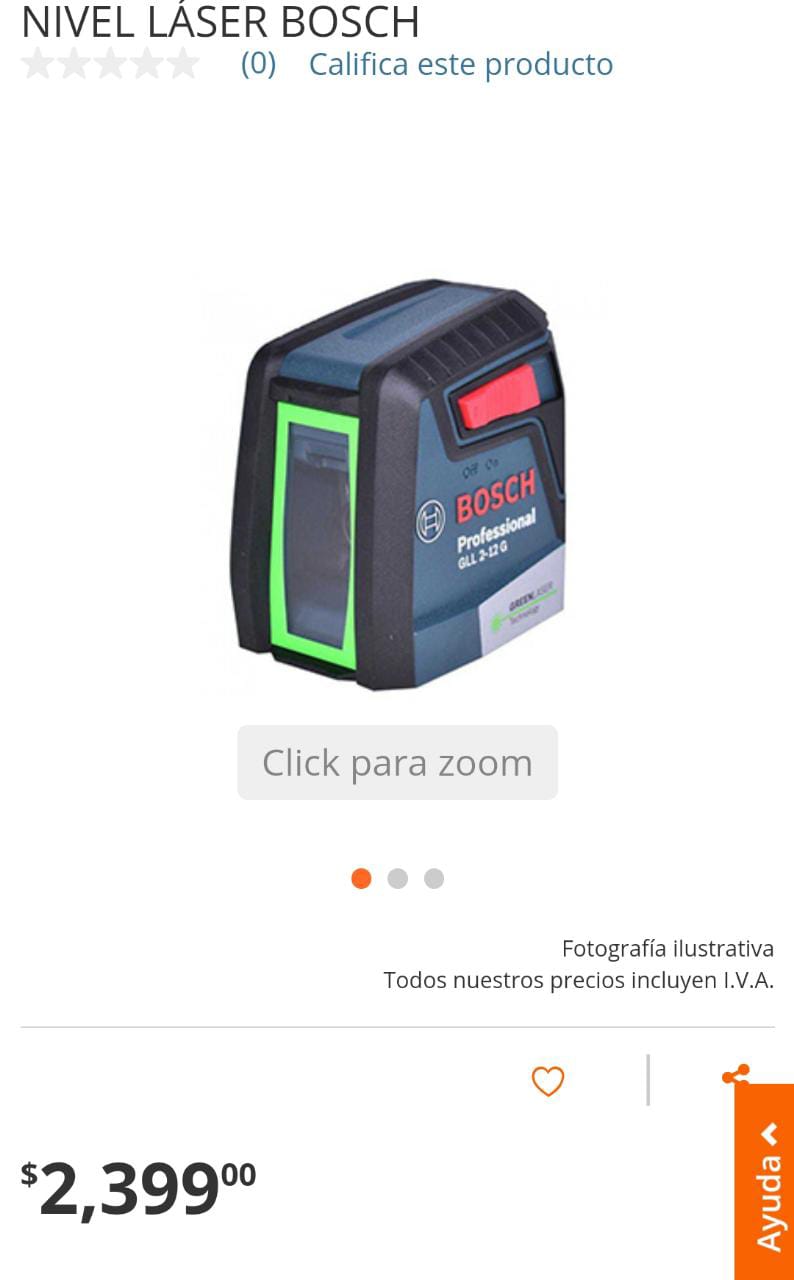Screen dimensions: 794x1280
Task: Select the second image page dot
Action: tap(397, 878)
